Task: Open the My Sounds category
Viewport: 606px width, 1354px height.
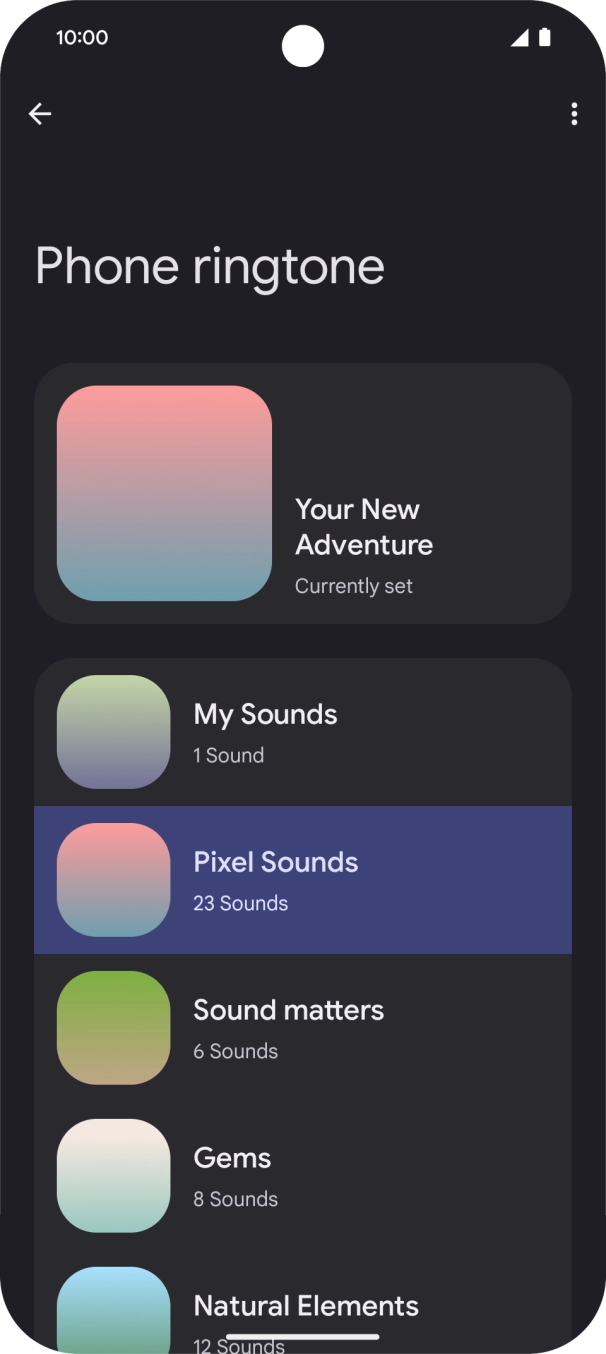Action: [x=303, y=732]
